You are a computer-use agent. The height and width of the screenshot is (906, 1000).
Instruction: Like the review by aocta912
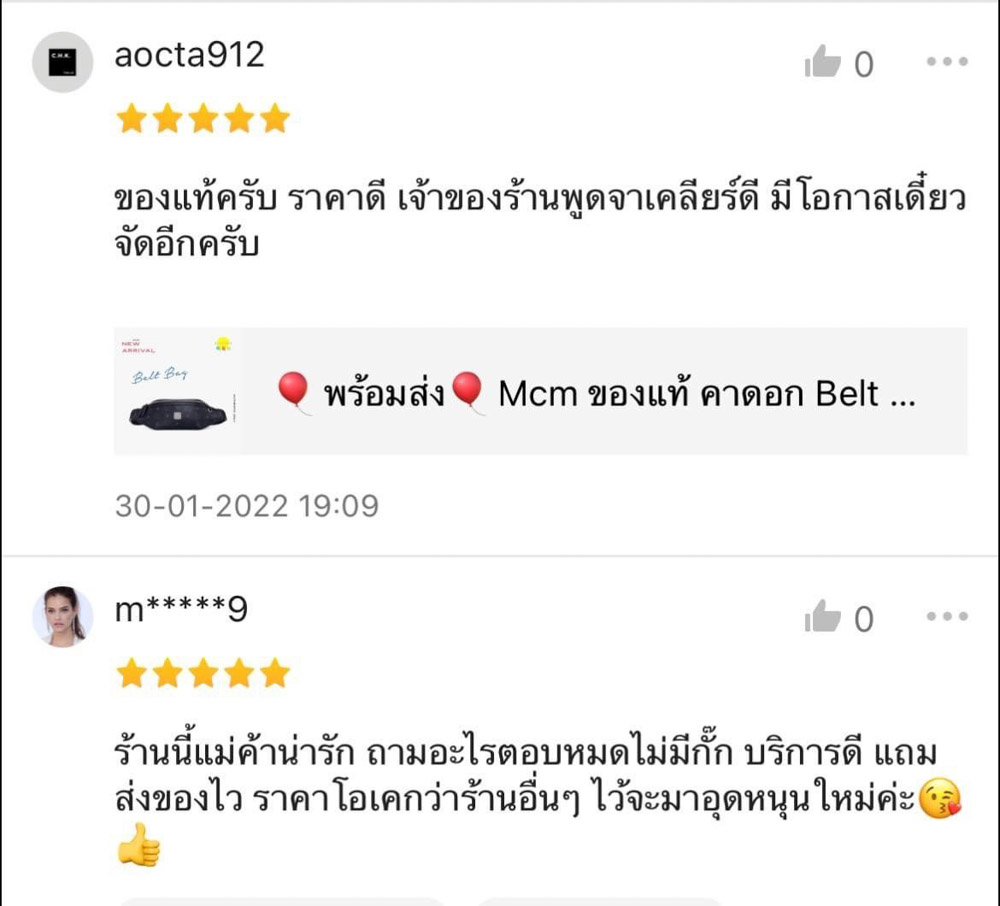coord(823,64)
